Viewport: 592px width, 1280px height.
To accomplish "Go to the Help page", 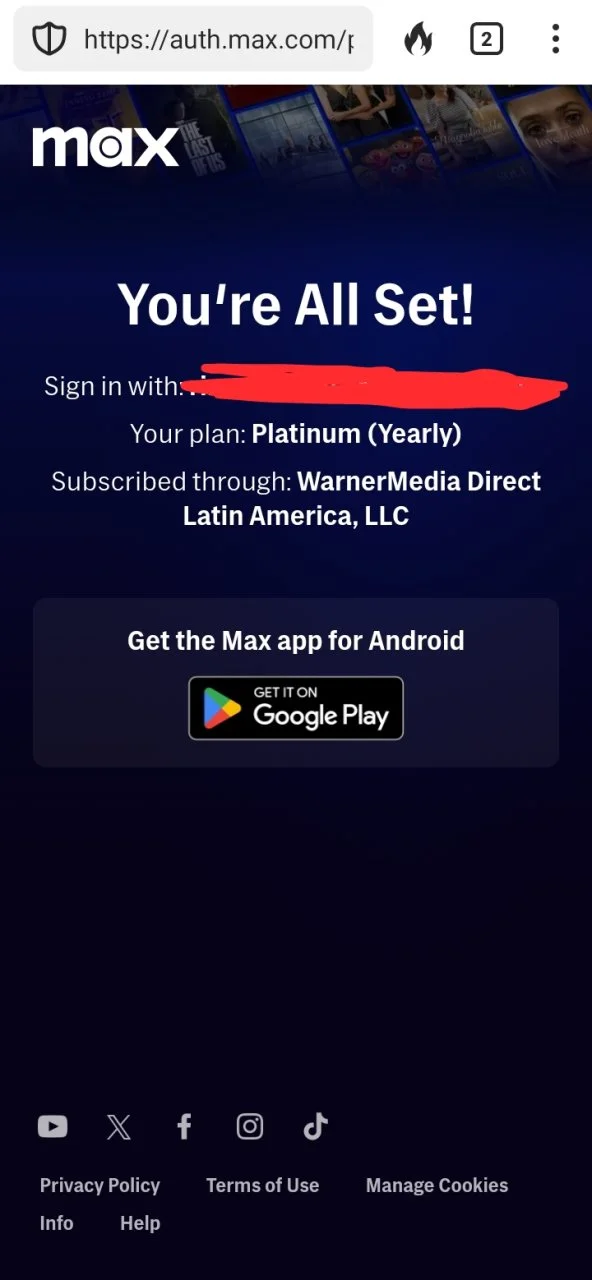I will point(140,1223).
